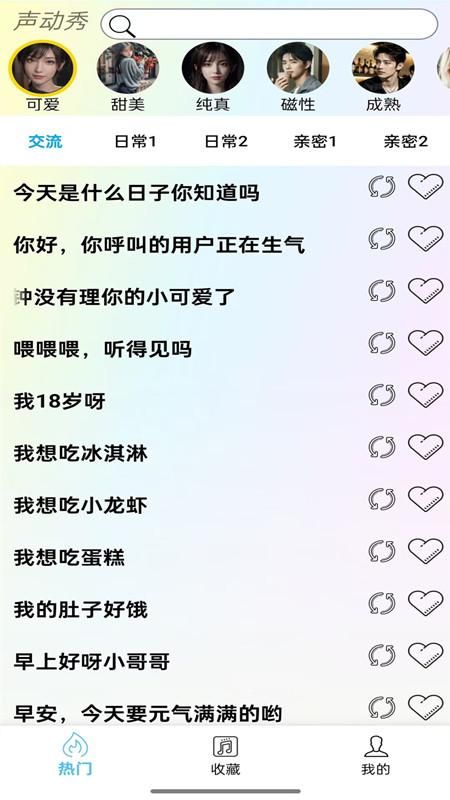The width and height of the screenshot is (450, 800).
Task: Play the phrase 喂喂喂，听得见吗
Action: (x=103, y=349)
